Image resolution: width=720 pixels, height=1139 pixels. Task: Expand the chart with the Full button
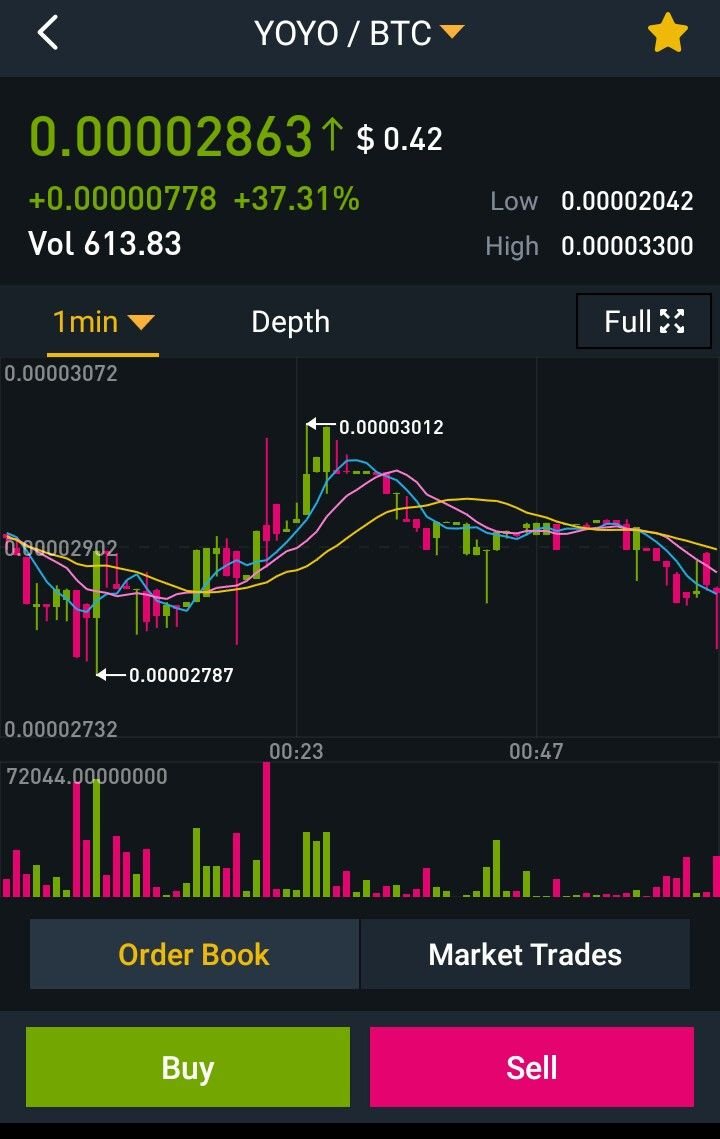point(644,321)
